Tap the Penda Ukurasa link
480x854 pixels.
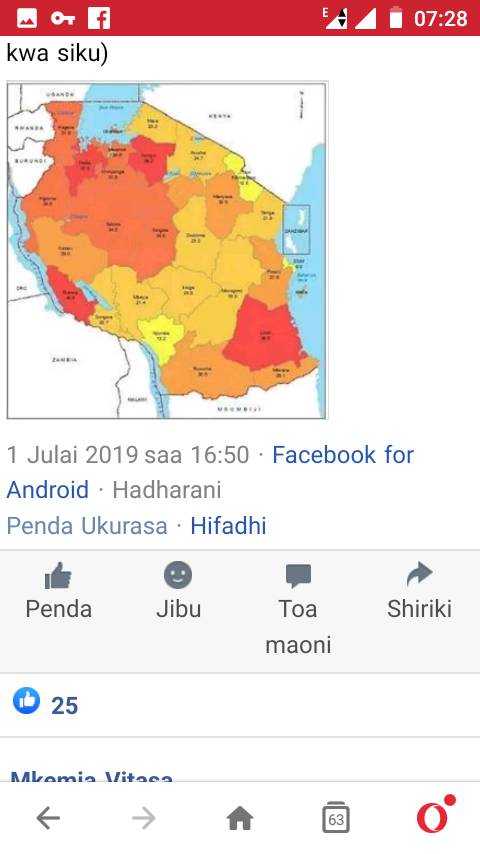coord(87,526)
